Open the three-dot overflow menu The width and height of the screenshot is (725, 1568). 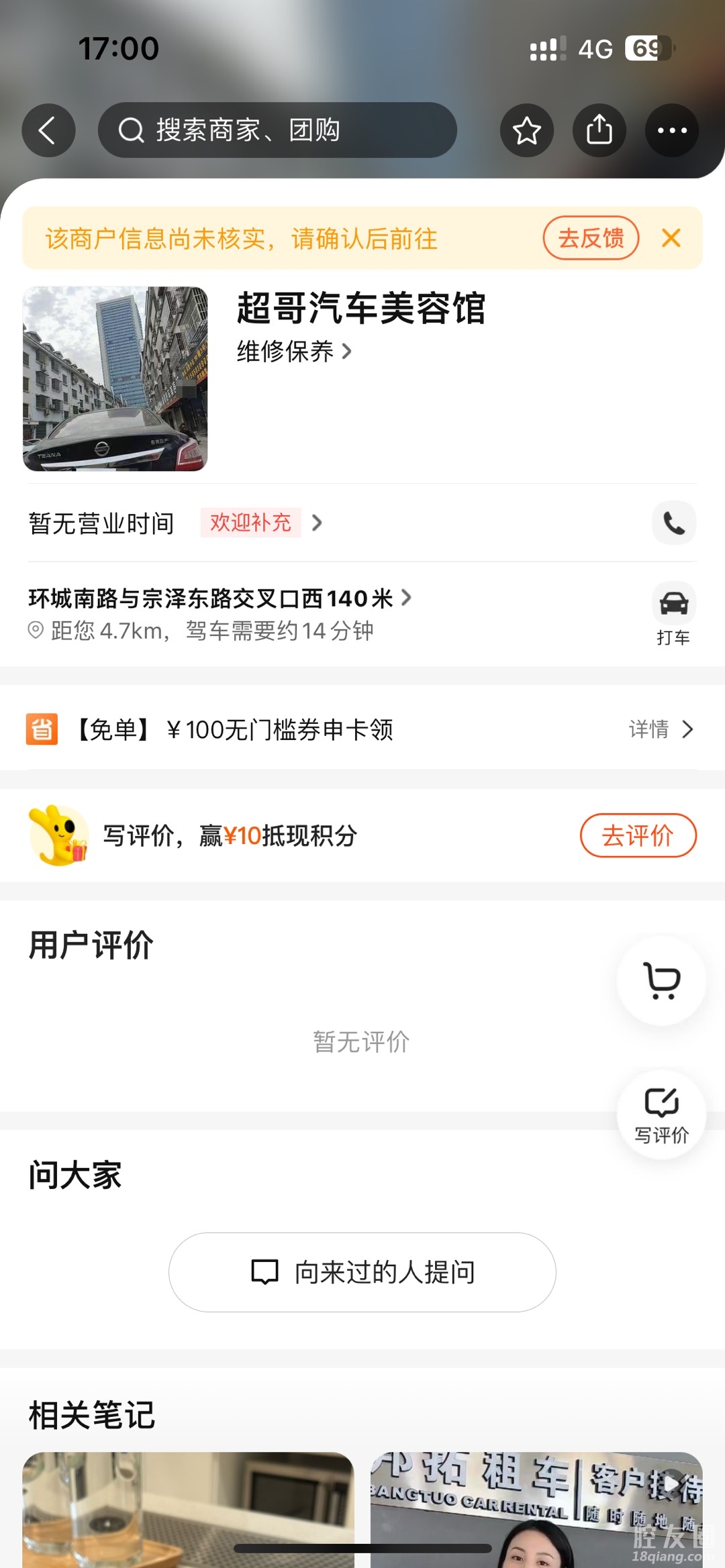point(672,130)
